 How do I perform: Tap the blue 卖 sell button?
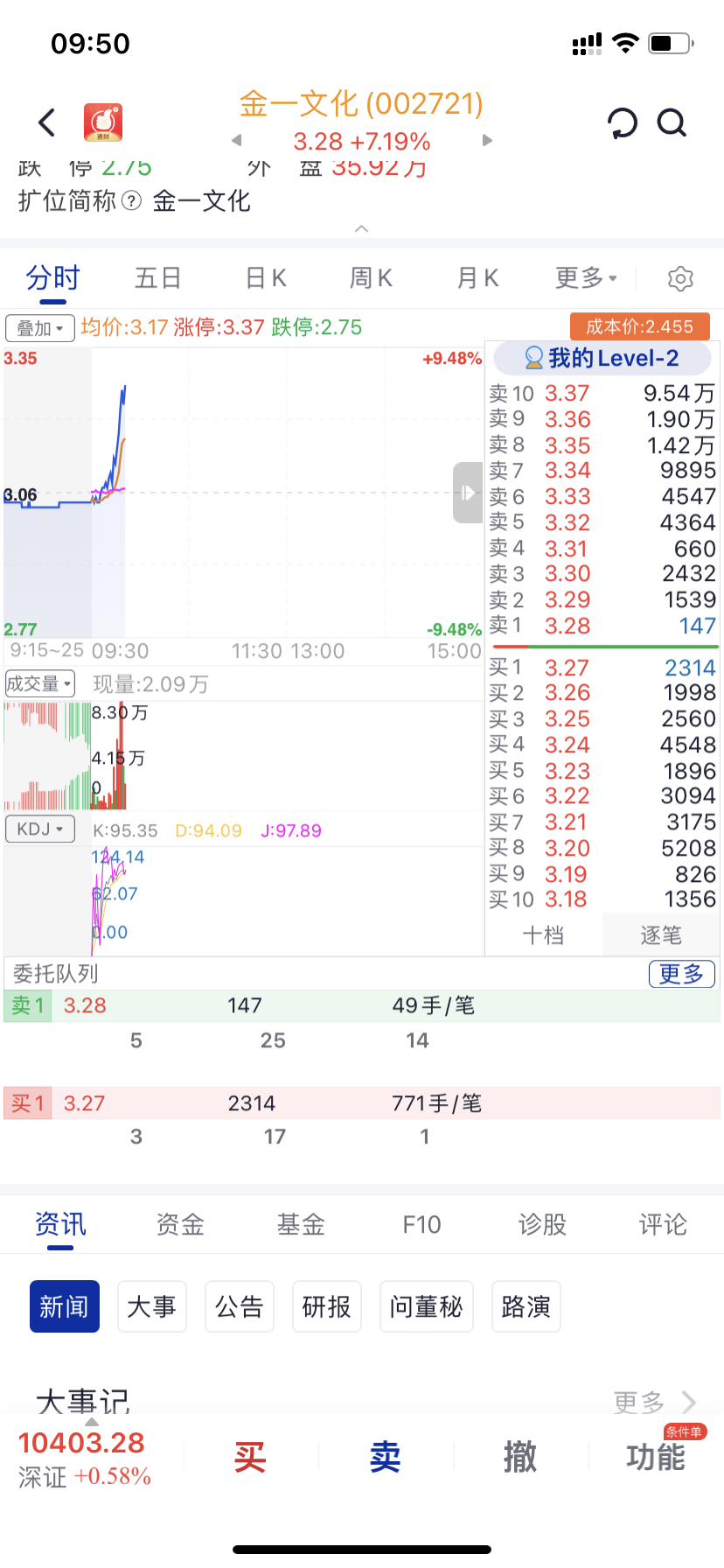pyautogui.click(x=385, y=1458)
